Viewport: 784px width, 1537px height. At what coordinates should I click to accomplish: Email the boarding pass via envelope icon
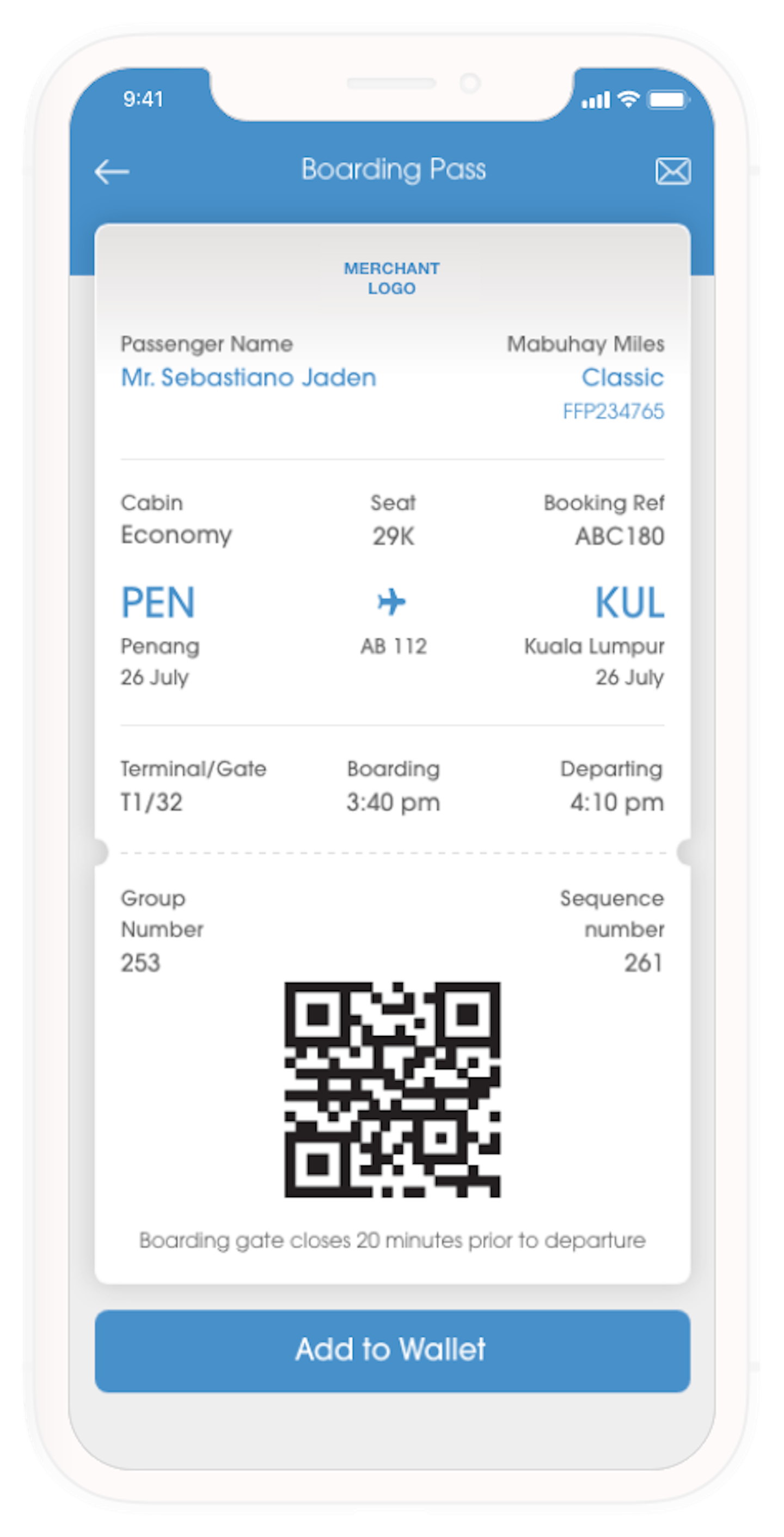pos(673,171)
